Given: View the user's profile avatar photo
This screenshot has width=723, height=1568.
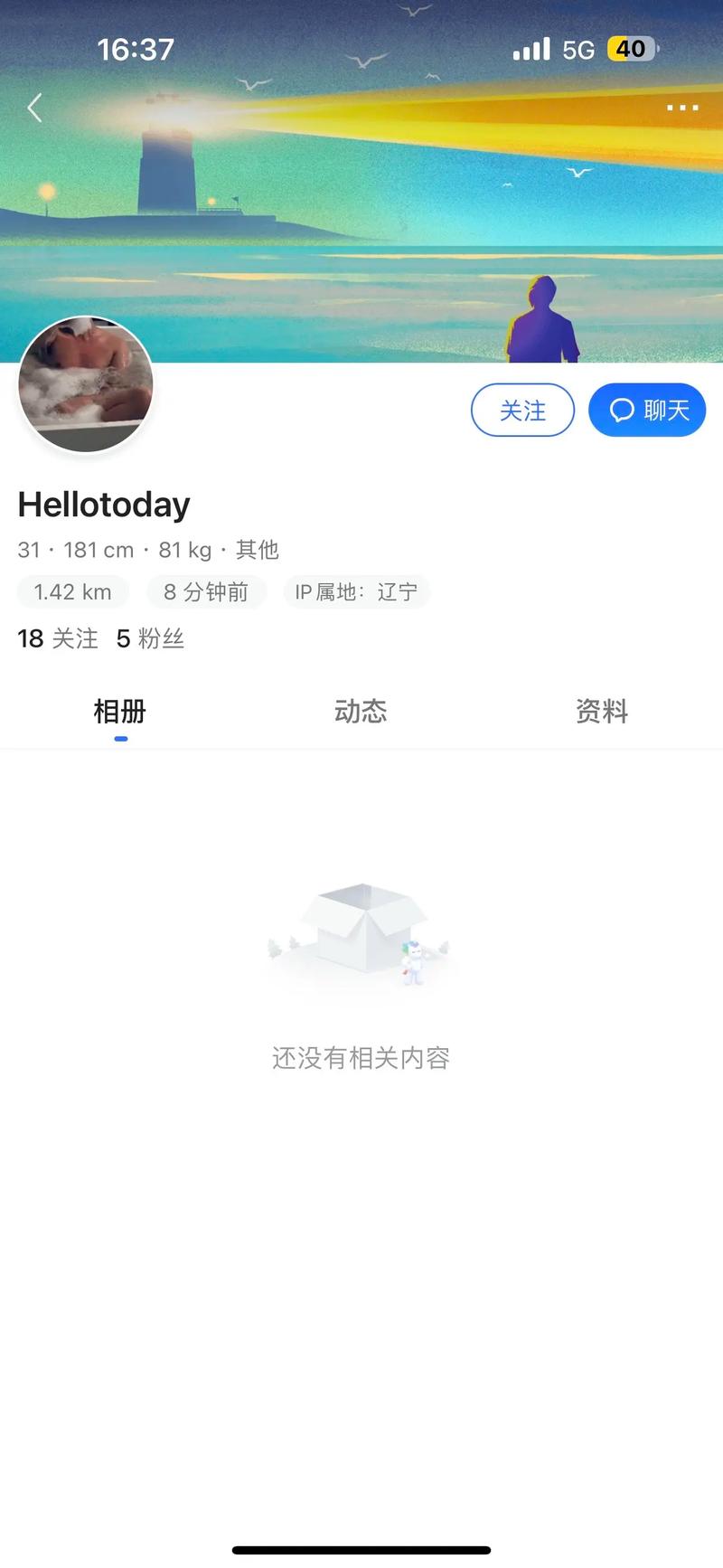Looking at the screenshot, I should click(86, 385).
